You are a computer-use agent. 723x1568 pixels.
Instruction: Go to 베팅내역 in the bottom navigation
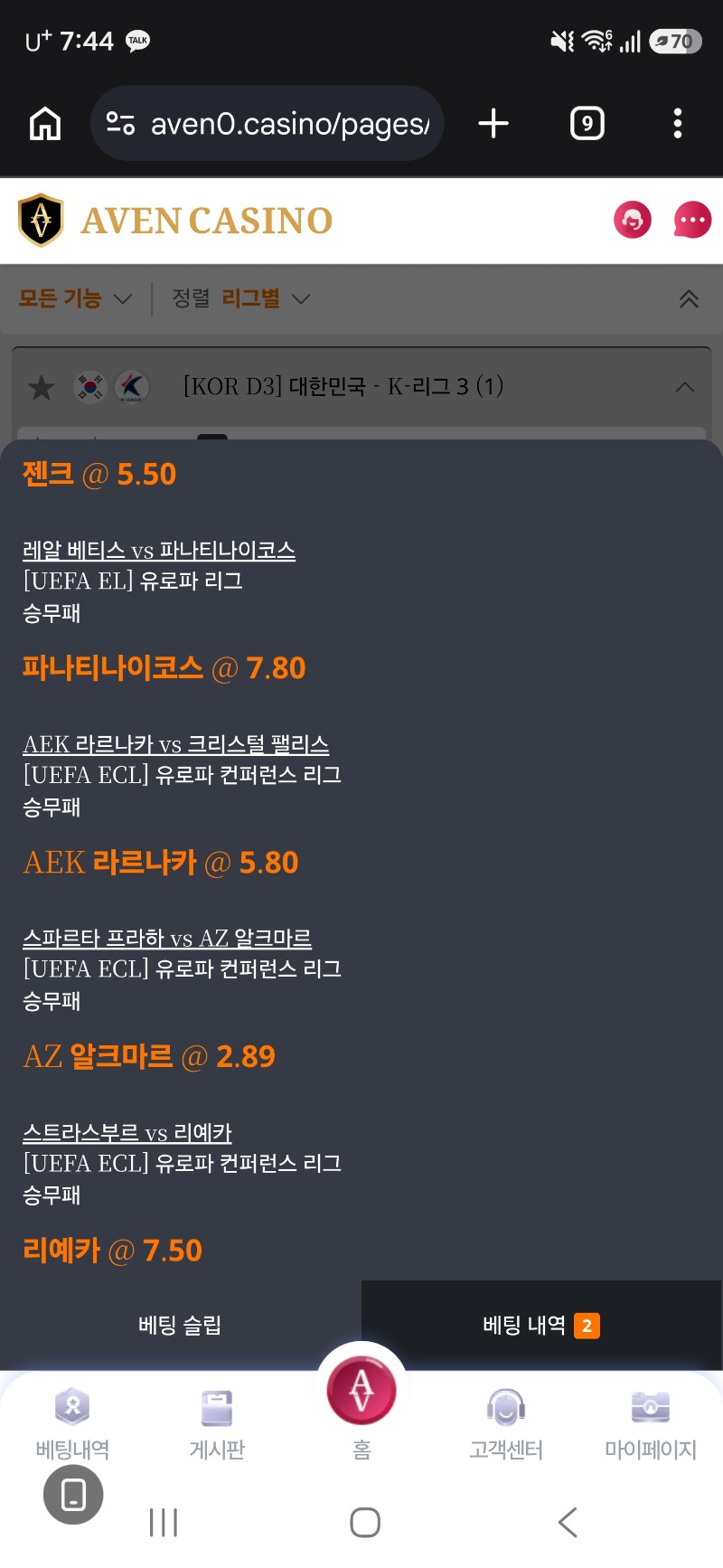tap(72, 1423)
